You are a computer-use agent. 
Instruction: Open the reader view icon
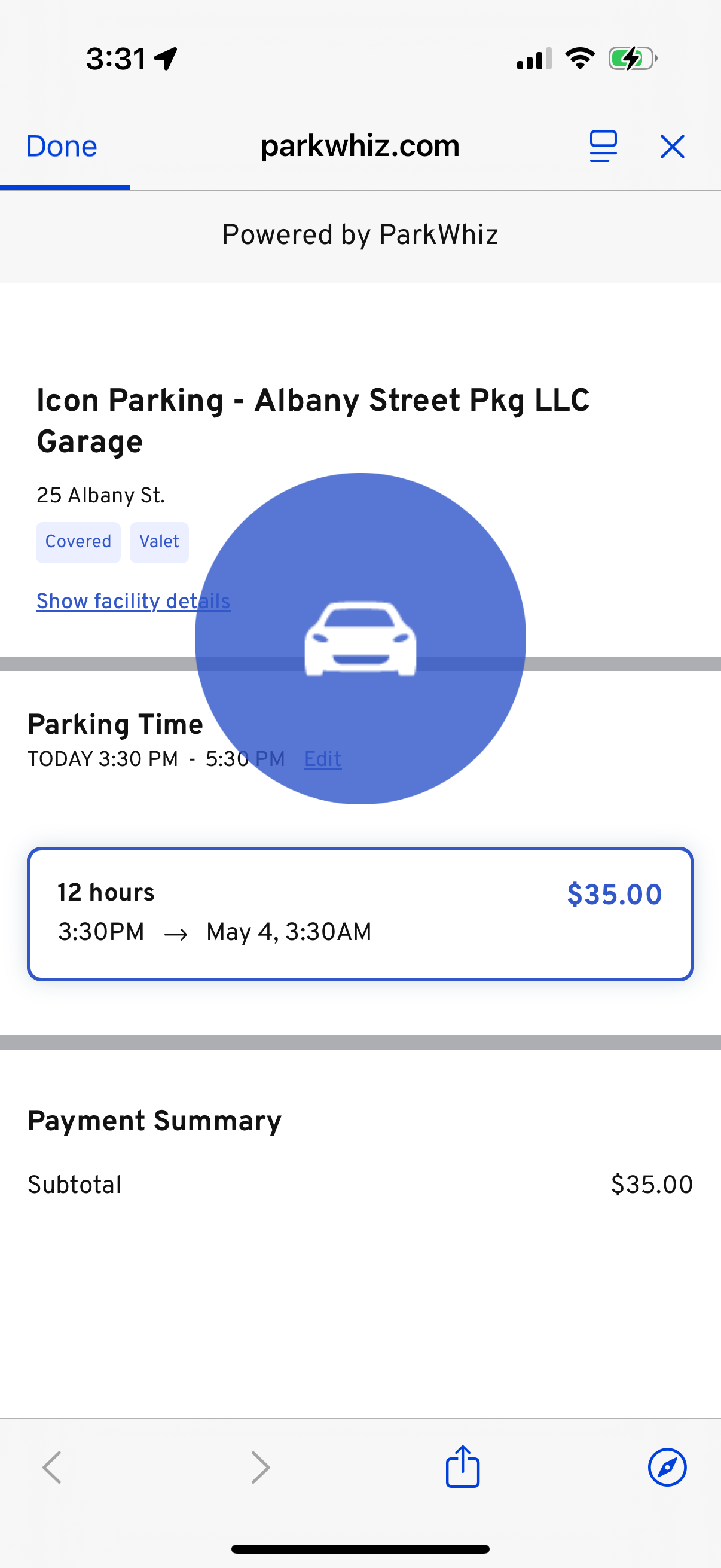pos(603,147)
